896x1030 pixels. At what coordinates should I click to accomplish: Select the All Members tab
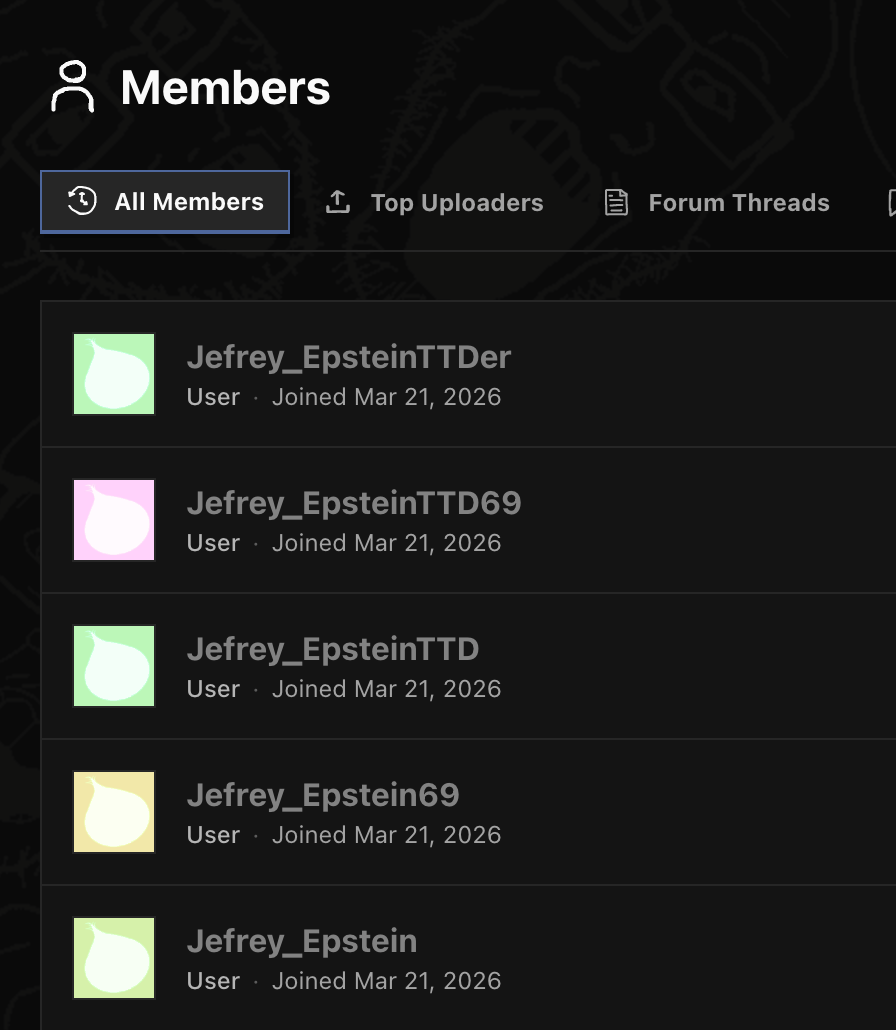coord(165,202)
